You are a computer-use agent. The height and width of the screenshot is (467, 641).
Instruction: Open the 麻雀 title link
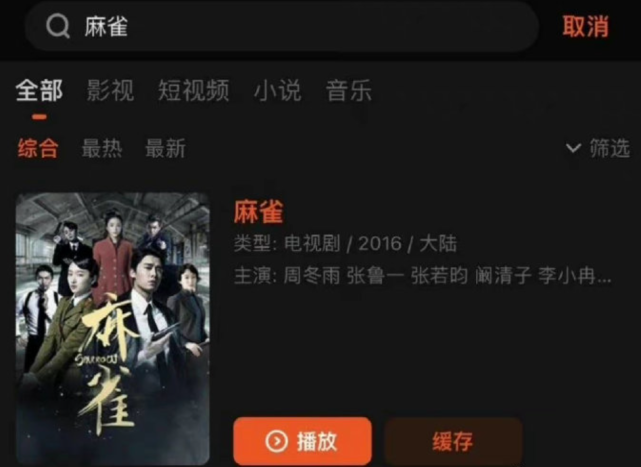258,212
